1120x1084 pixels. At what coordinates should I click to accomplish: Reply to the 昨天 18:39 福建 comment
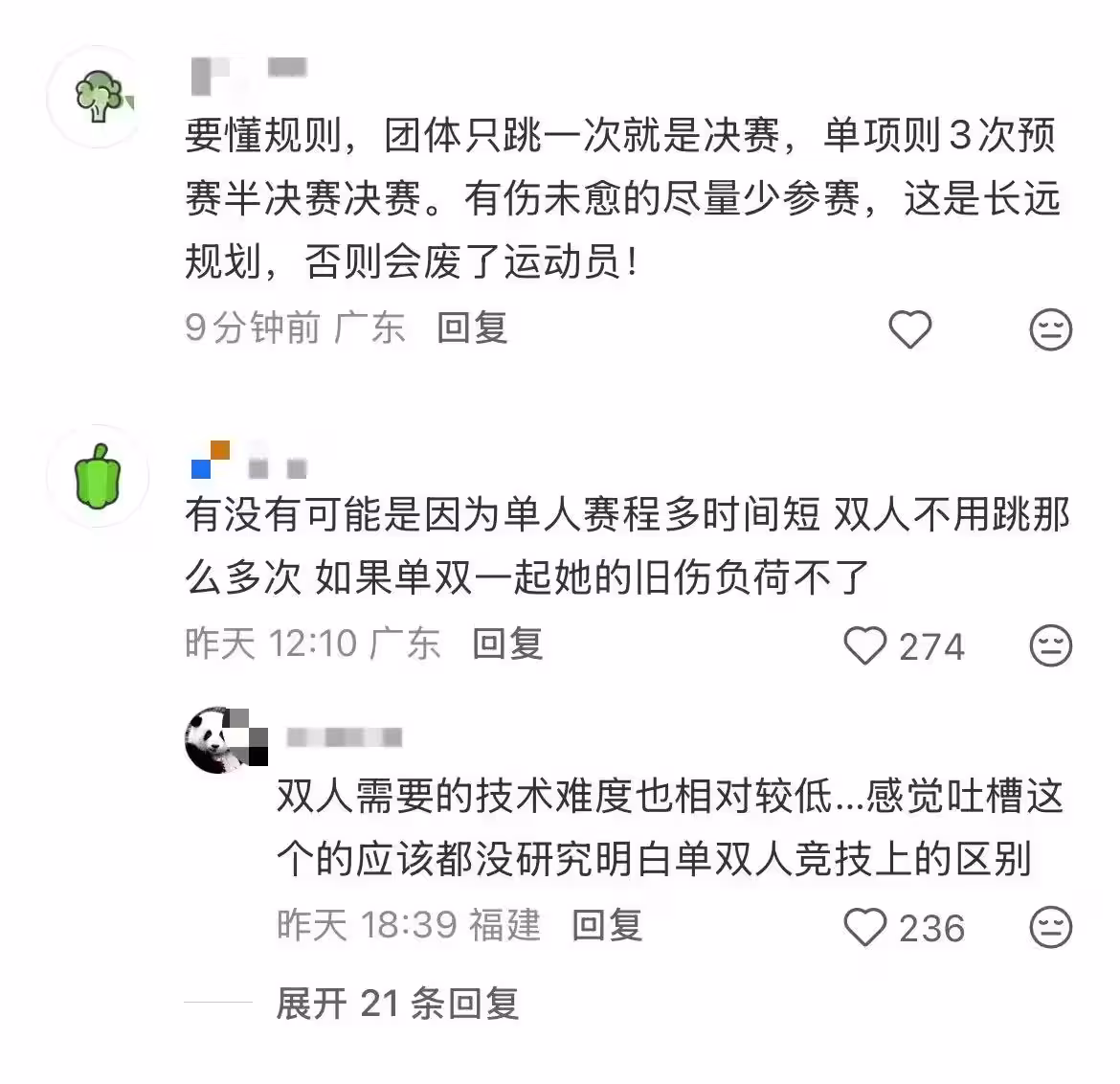tap(607, 926)
